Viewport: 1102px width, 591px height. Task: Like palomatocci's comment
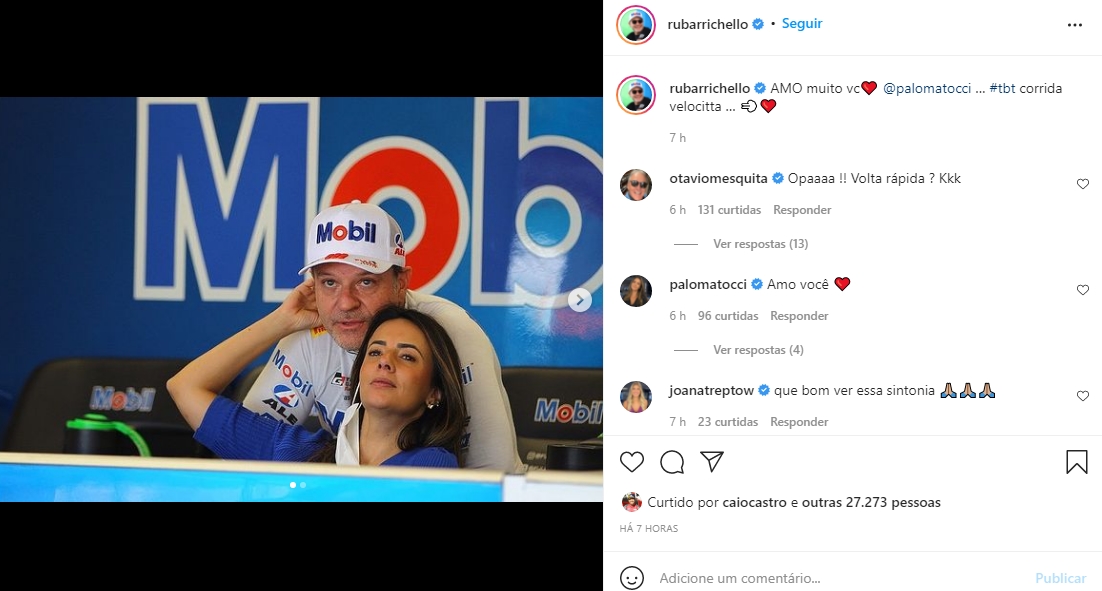click(1083, 290)
